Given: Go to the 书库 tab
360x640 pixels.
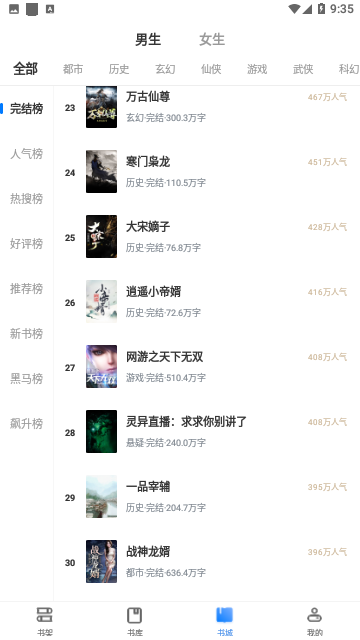Looking at the screenshot, I should click(135, 620).
